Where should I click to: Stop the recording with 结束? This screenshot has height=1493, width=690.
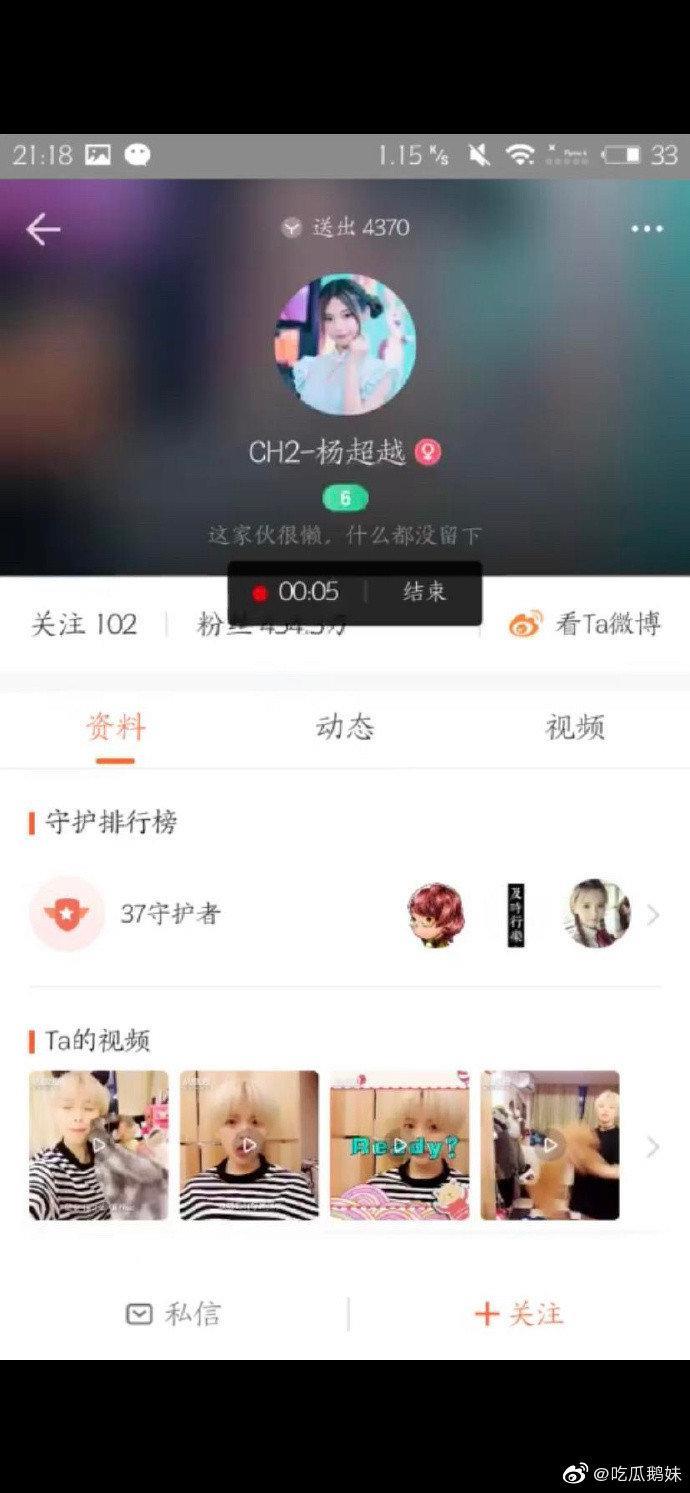point(424,592)
